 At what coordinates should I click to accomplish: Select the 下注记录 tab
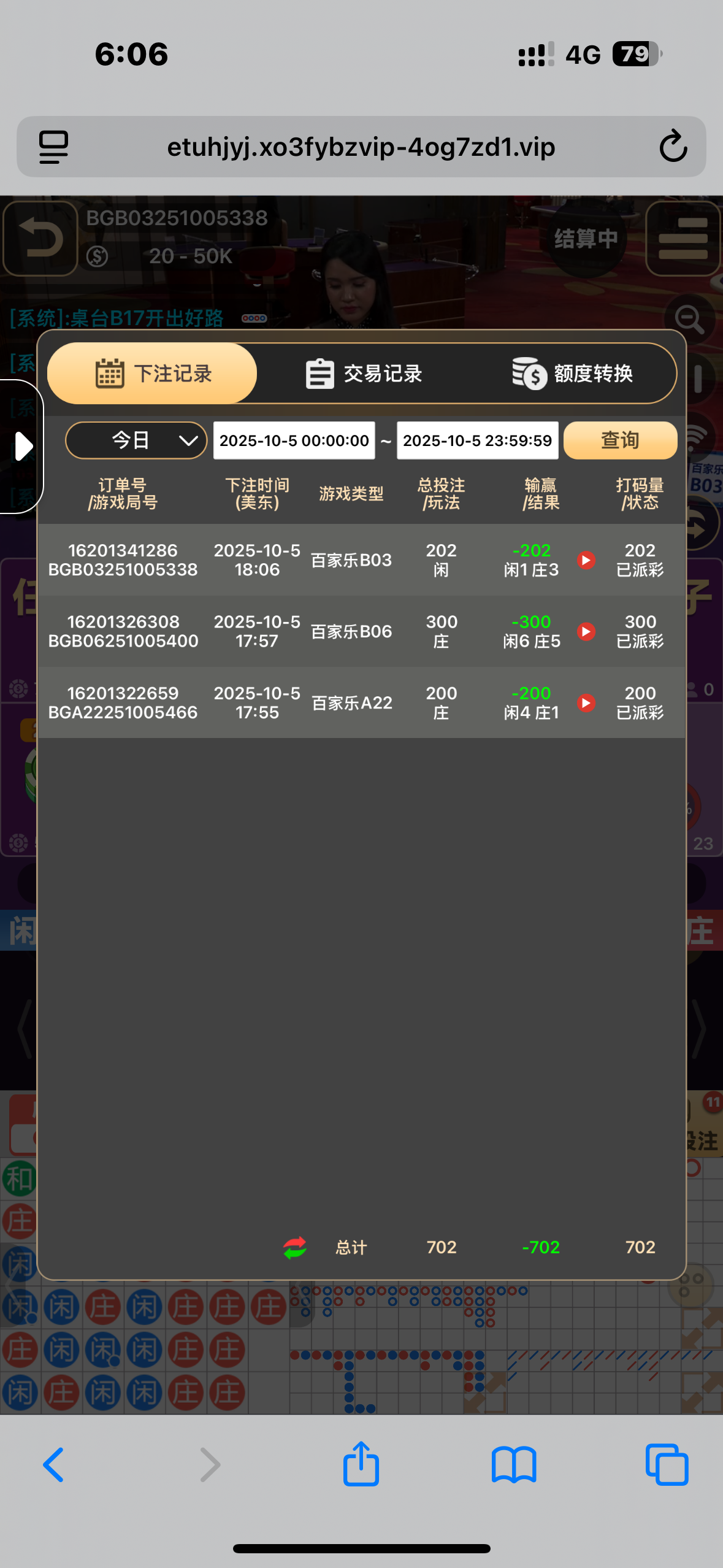pyautogui.click(x=153, y=373)
